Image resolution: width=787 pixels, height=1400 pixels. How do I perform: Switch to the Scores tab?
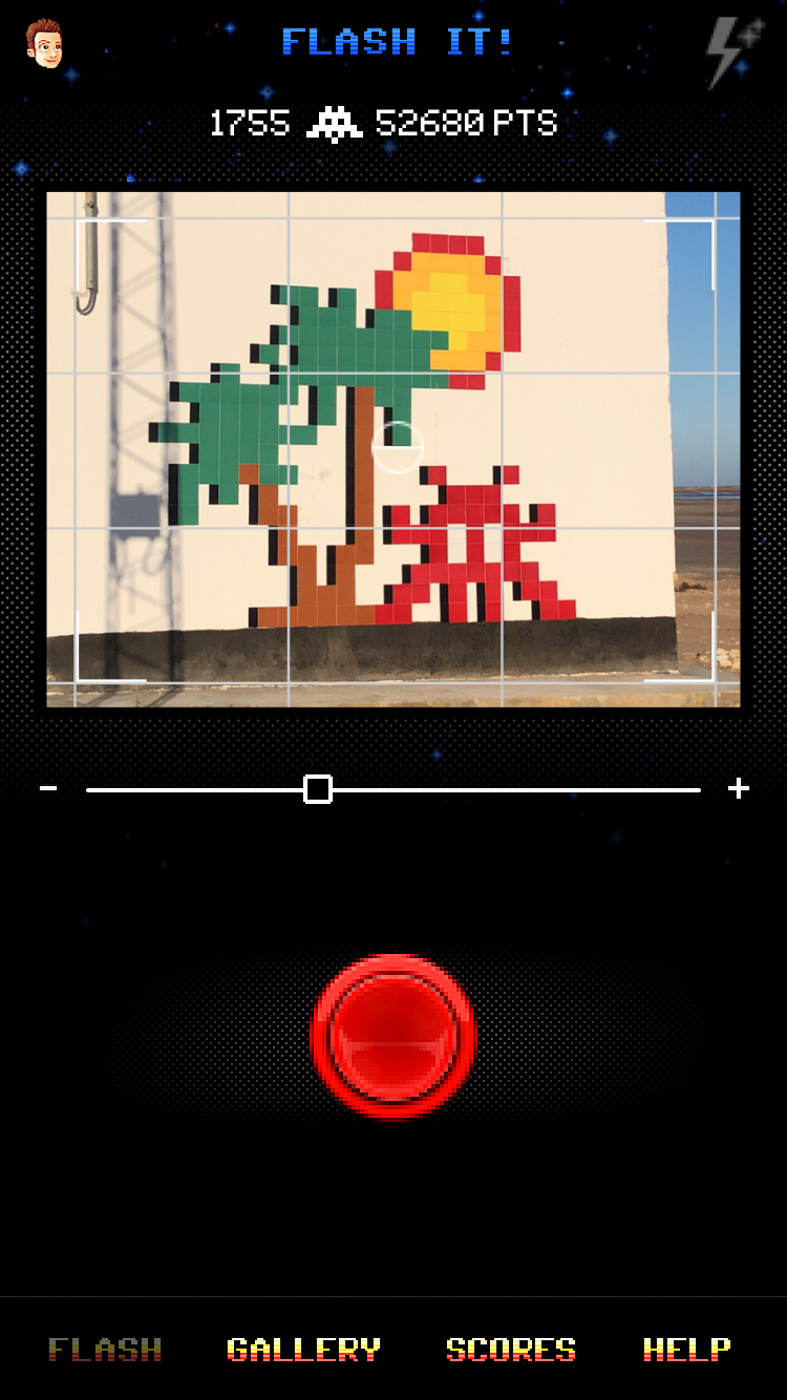[511, 1349]
